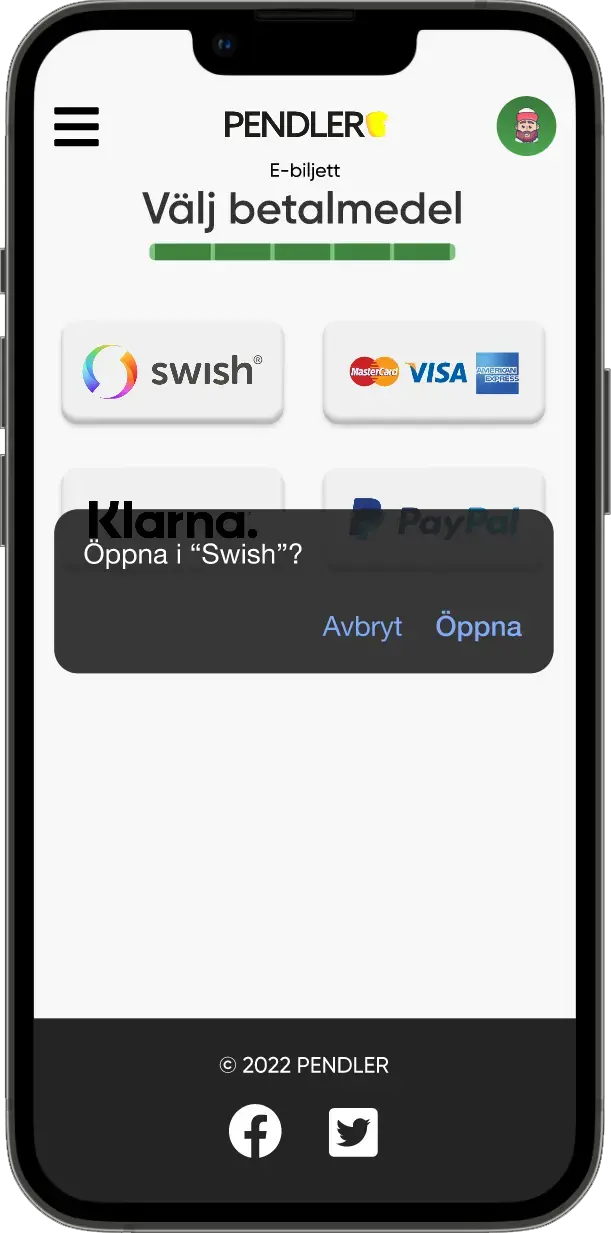This screenshot has height=1233, width=611.
Task: Choose card payment with Mastercard Visa Amex
Action: pos(434,373)
